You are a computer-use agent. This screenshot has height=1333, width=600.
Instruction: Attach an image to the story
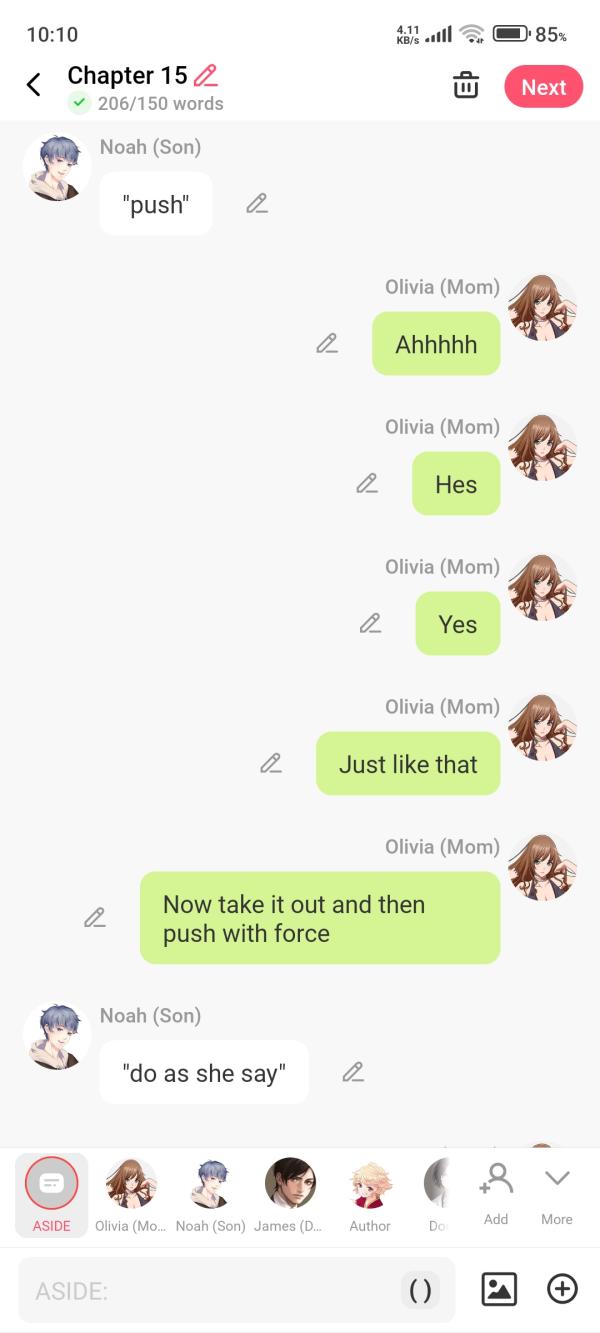(x=499, y=1290)
